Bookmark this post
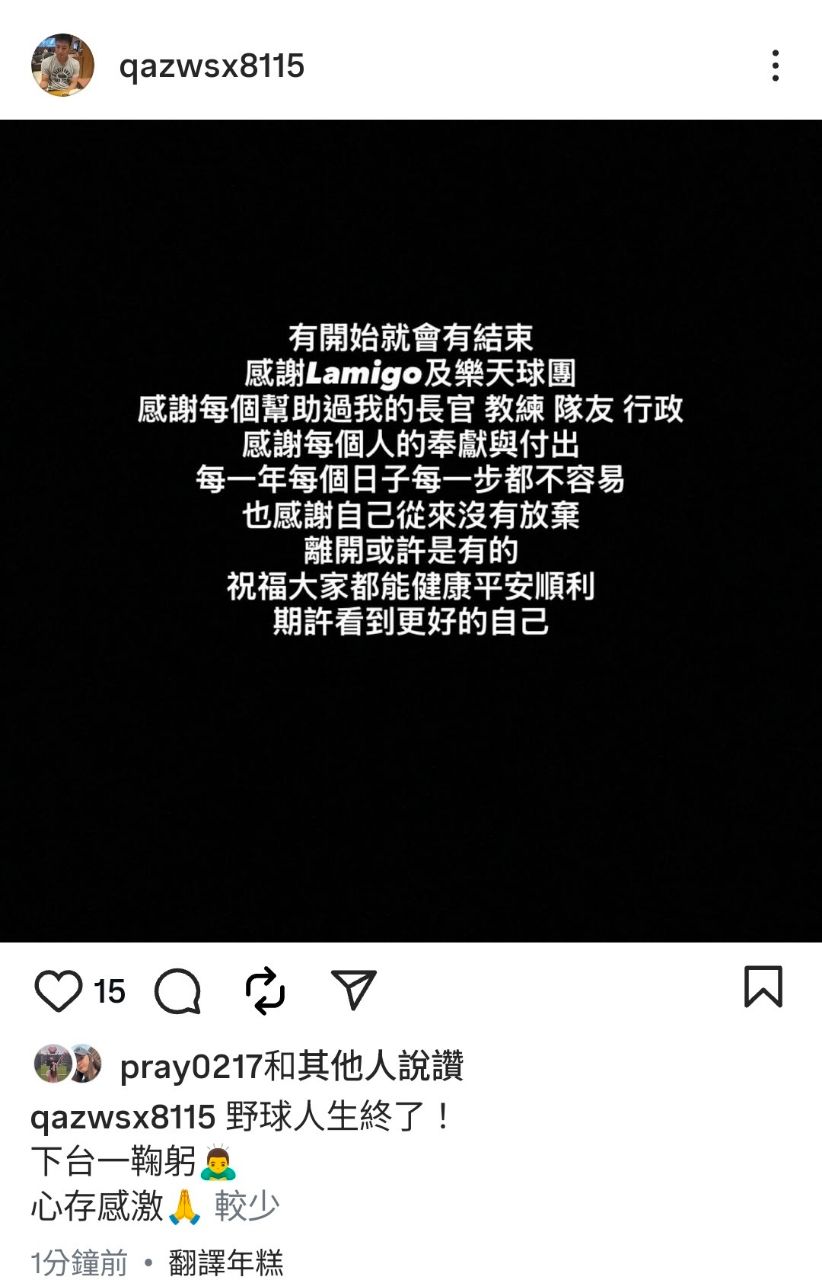Image resolution: width=822 pixels, height=1280 pixels. [762, 987]
